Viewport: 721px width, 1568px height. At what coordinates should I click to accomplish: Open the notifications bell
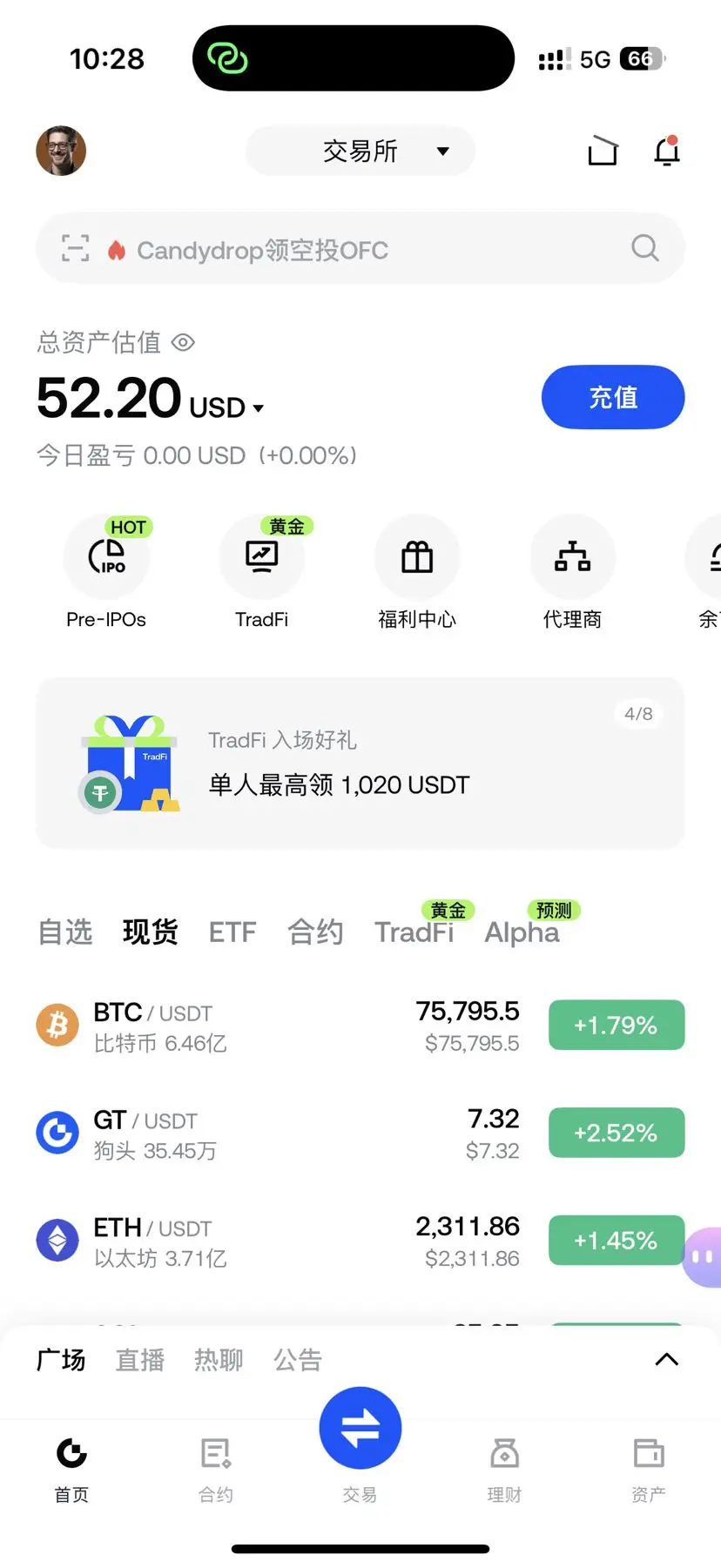(x=667, y=151)
